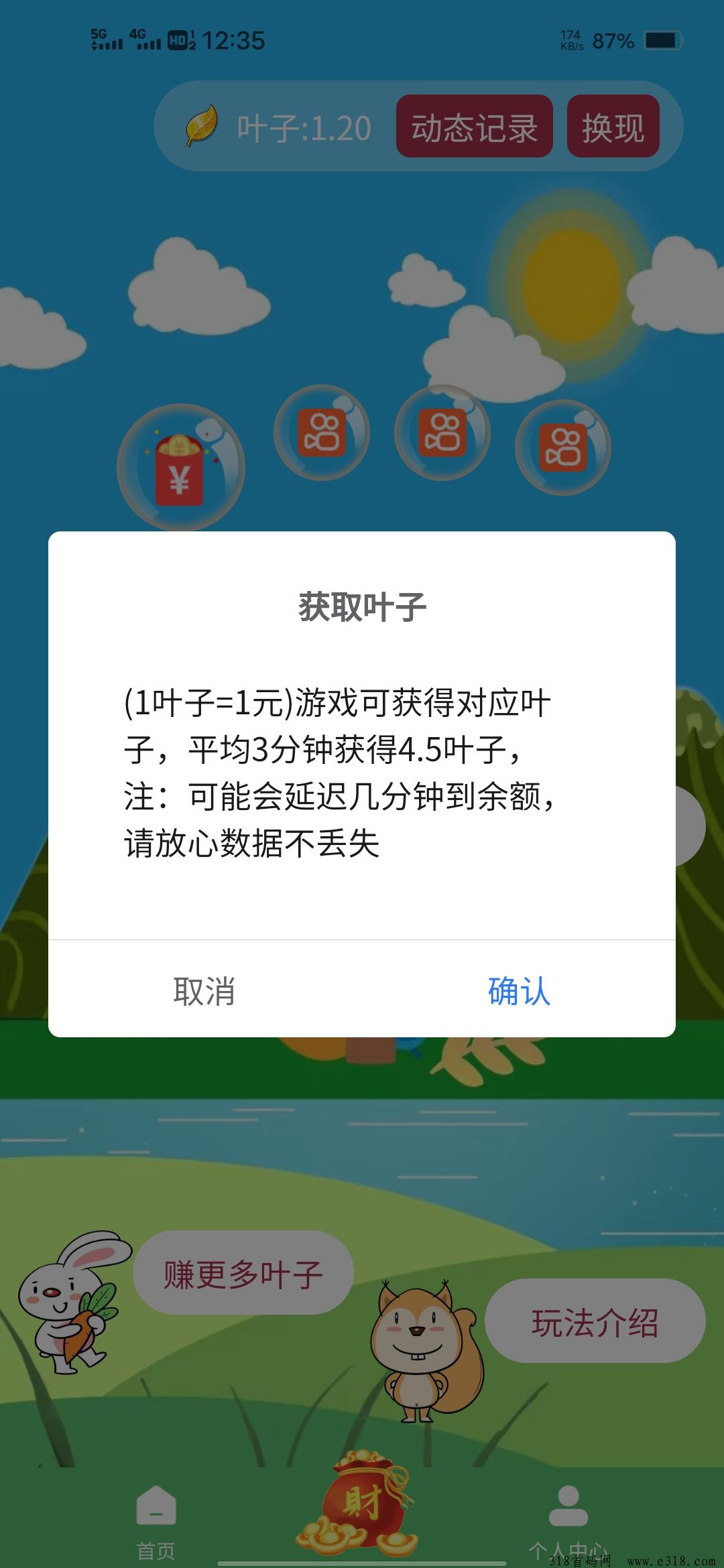Tap 赚更多叶子 to earn more leaves
Viewport: 724px width, 1568px height.
click(x=243, y=1273)
